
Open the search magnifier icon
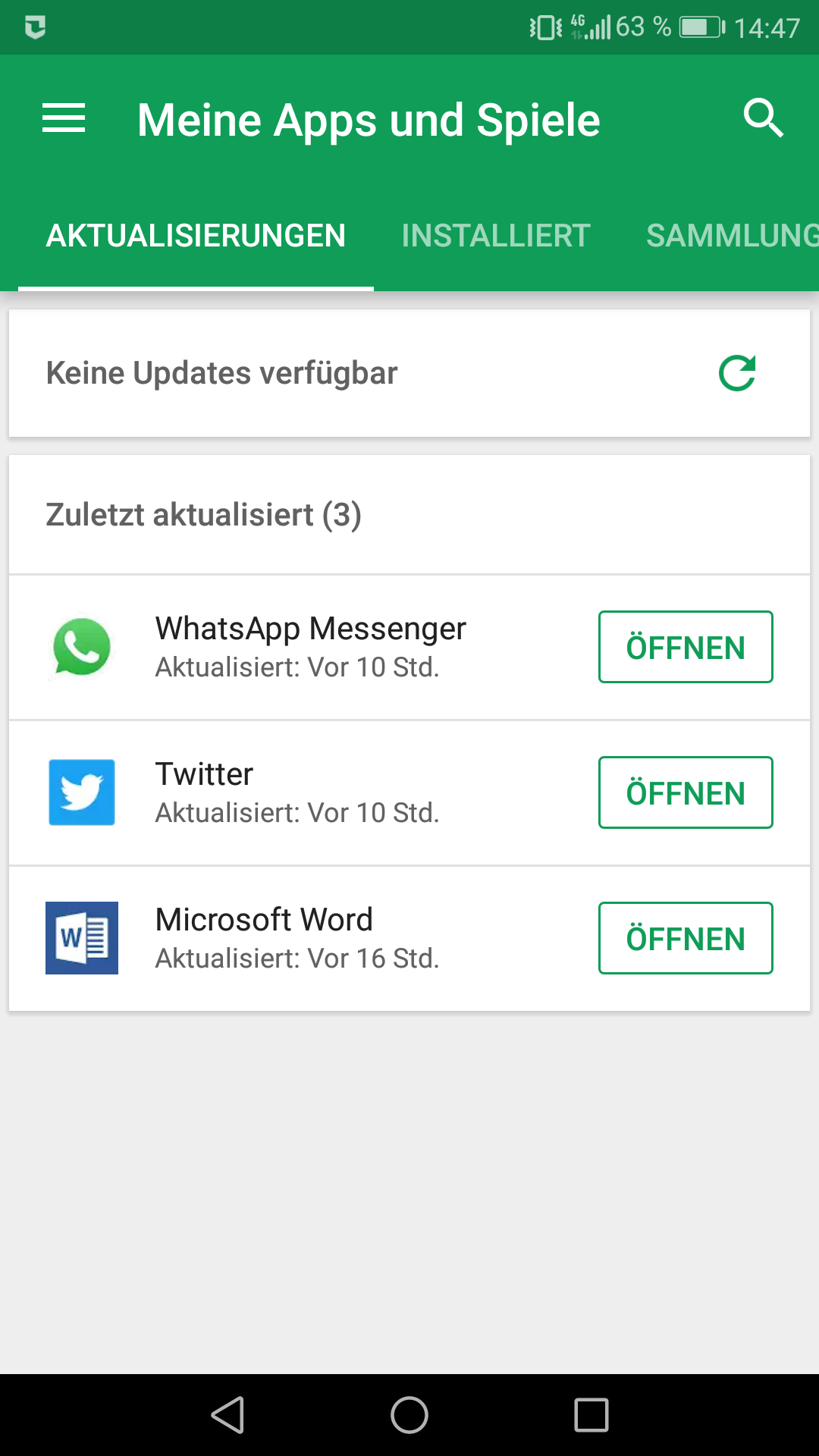(x=763, y=118)
